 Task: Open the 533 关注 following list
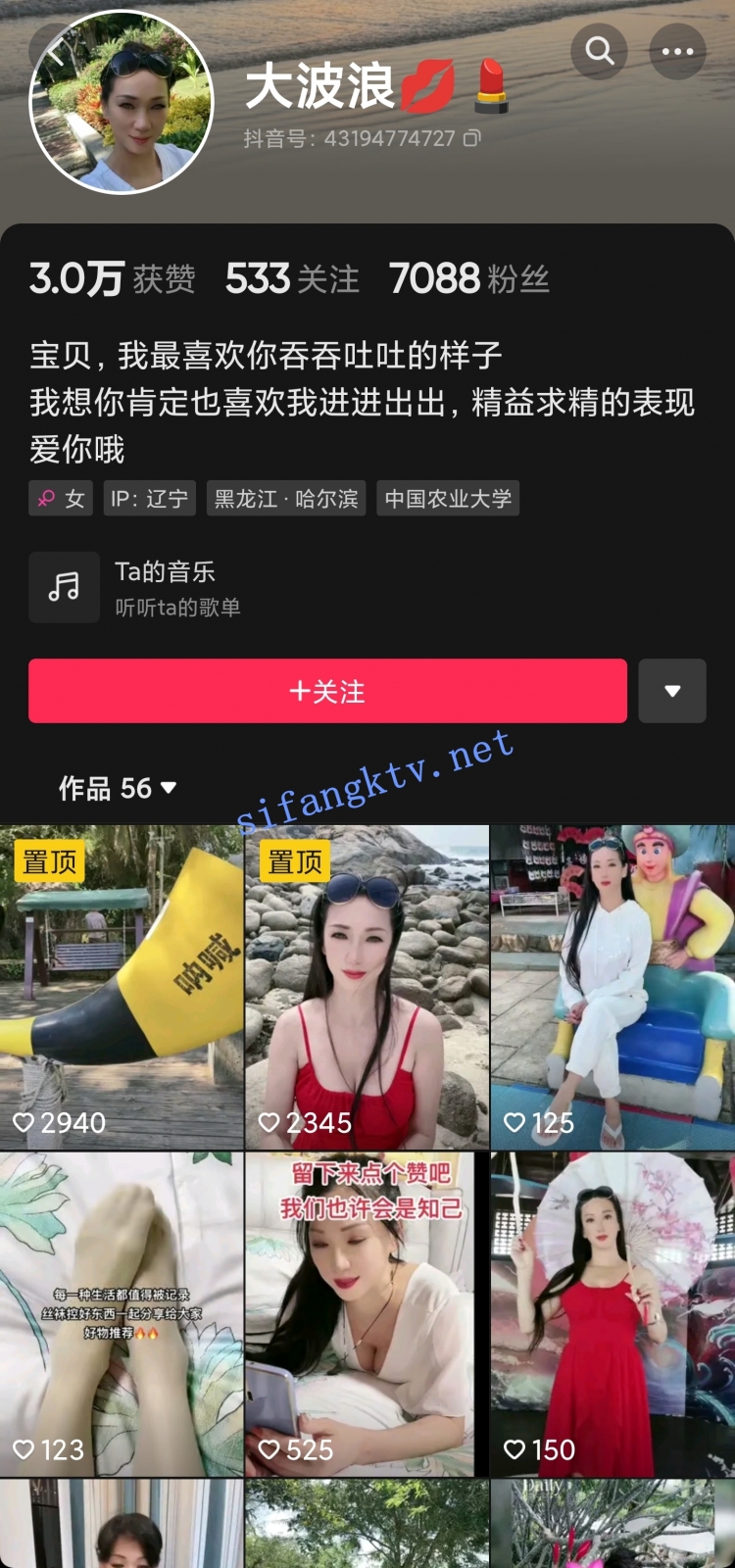(x=292, y=279)
